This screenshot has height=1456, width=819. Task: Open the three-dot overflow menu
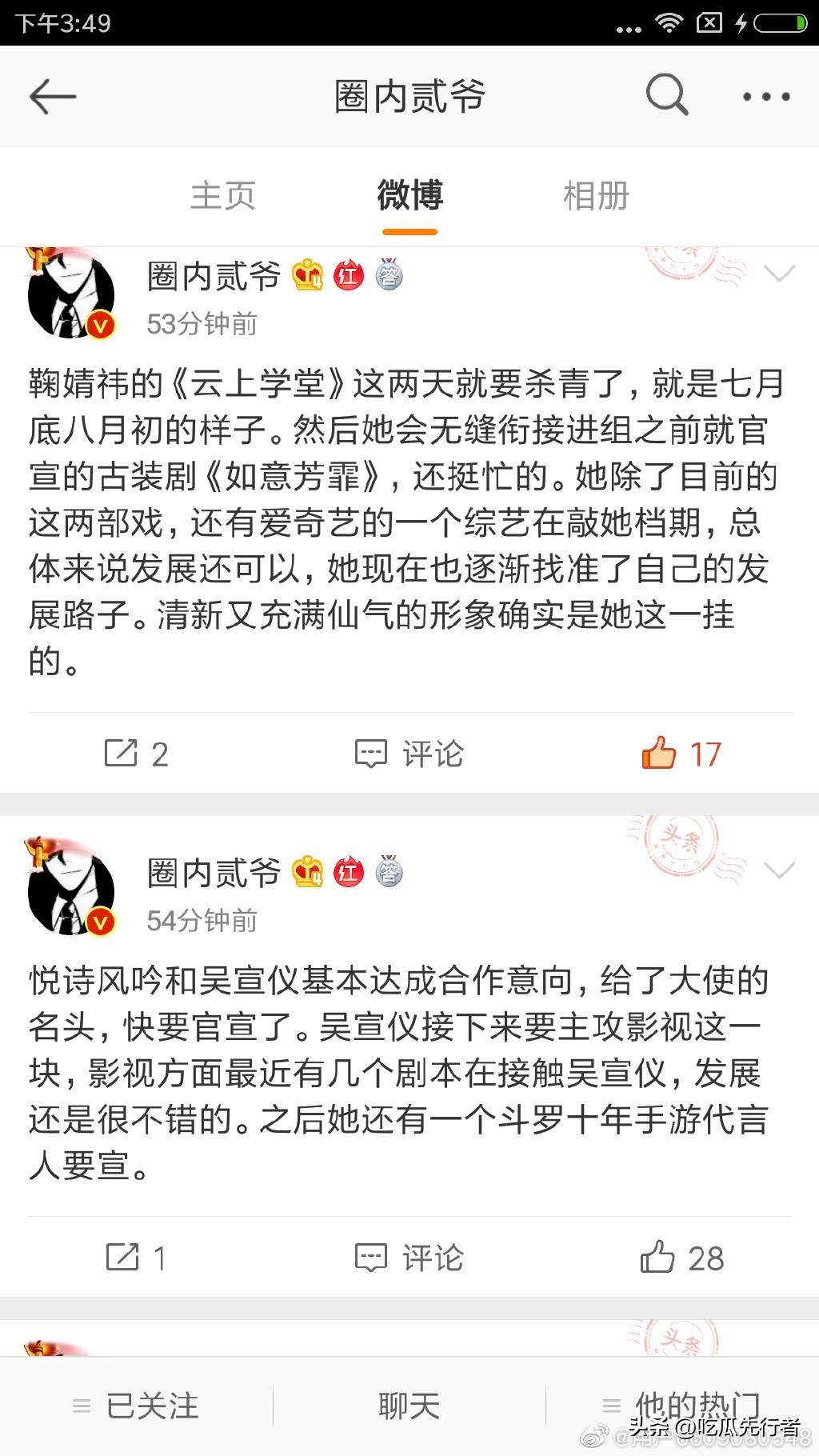765,97
